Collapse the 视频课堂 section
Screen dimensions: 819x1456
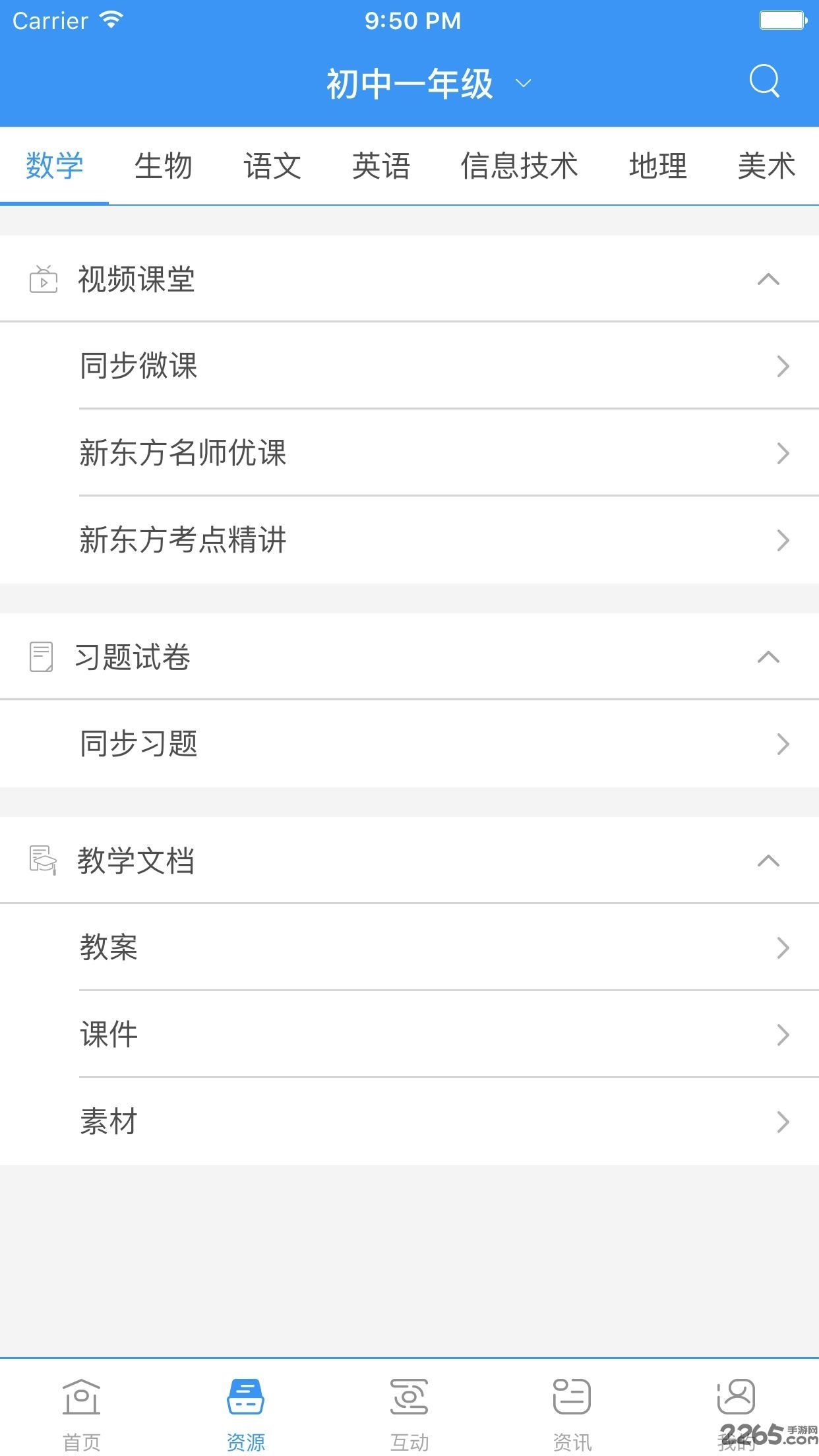[x=768, y=279]
